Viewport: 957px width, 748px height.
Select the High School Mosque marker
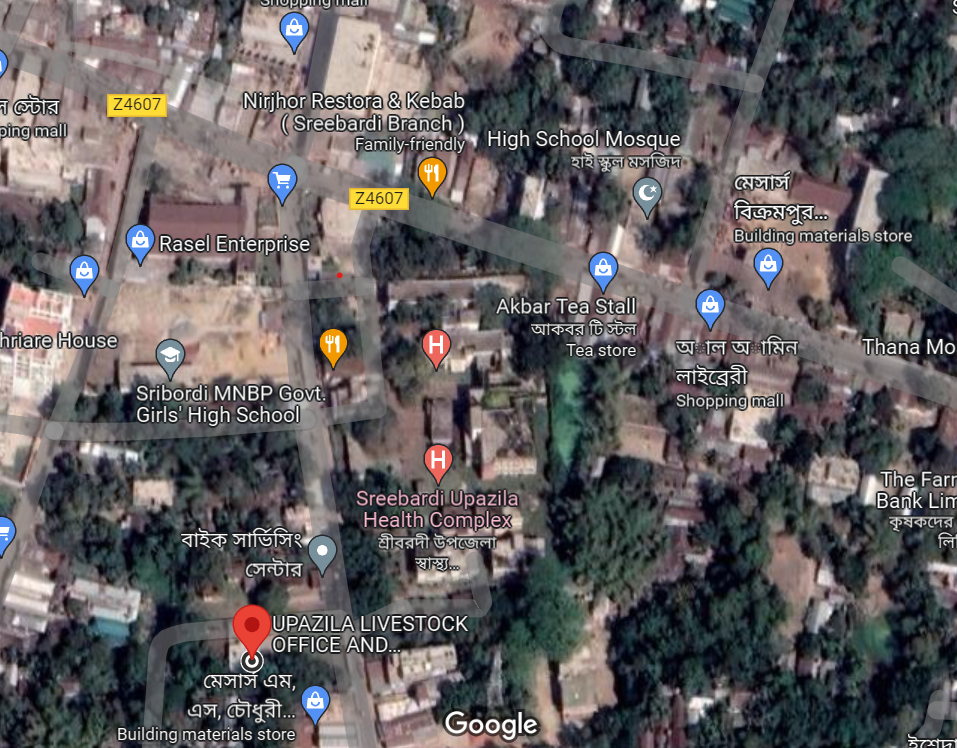click(648, 193)
